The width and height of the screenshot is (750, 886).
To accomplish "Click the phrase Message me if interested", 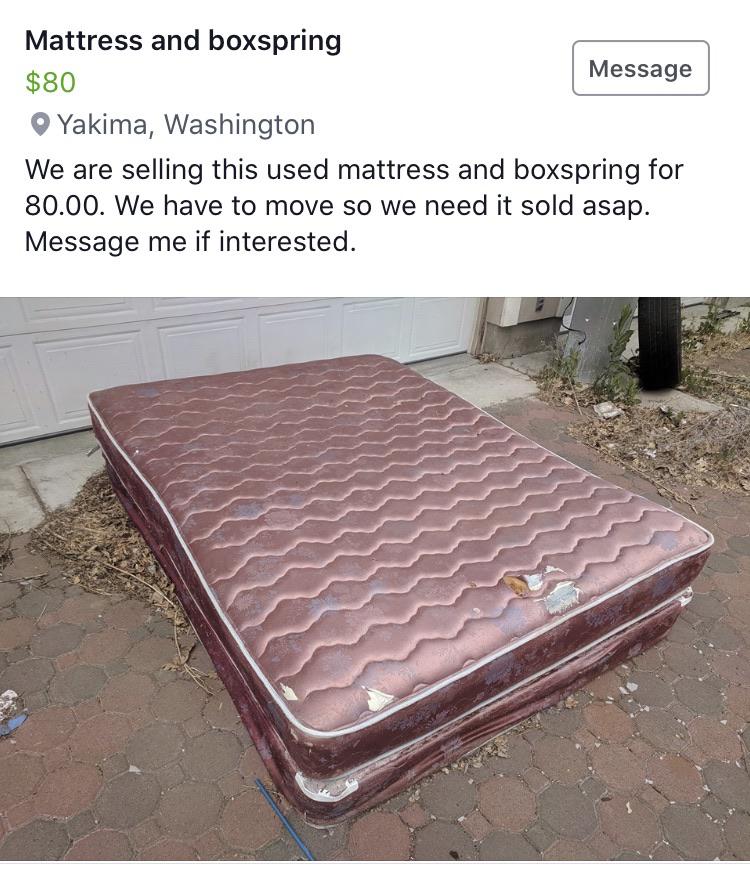I will 190,240.
